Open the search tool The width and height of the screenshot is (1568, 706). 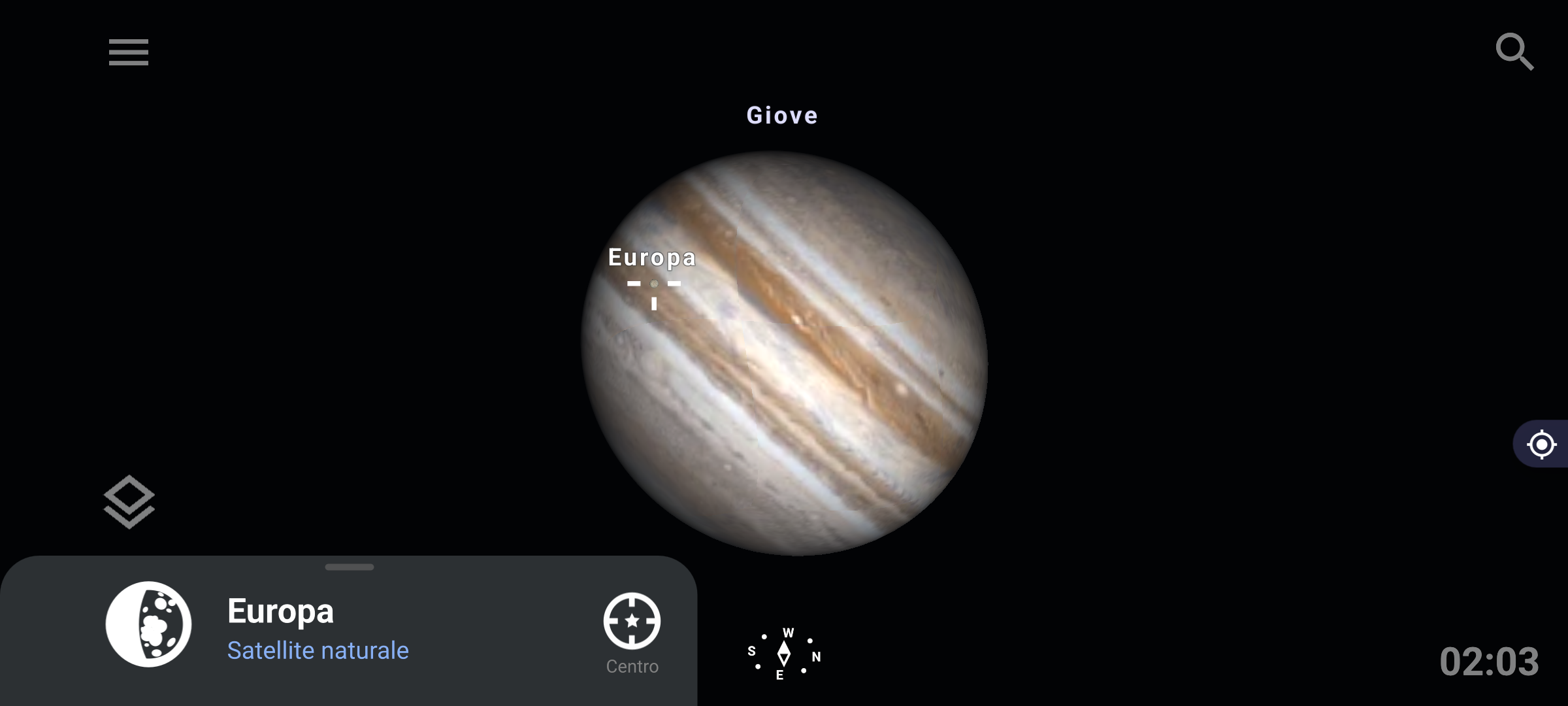pyautogui.click(x=1514, y=52)
